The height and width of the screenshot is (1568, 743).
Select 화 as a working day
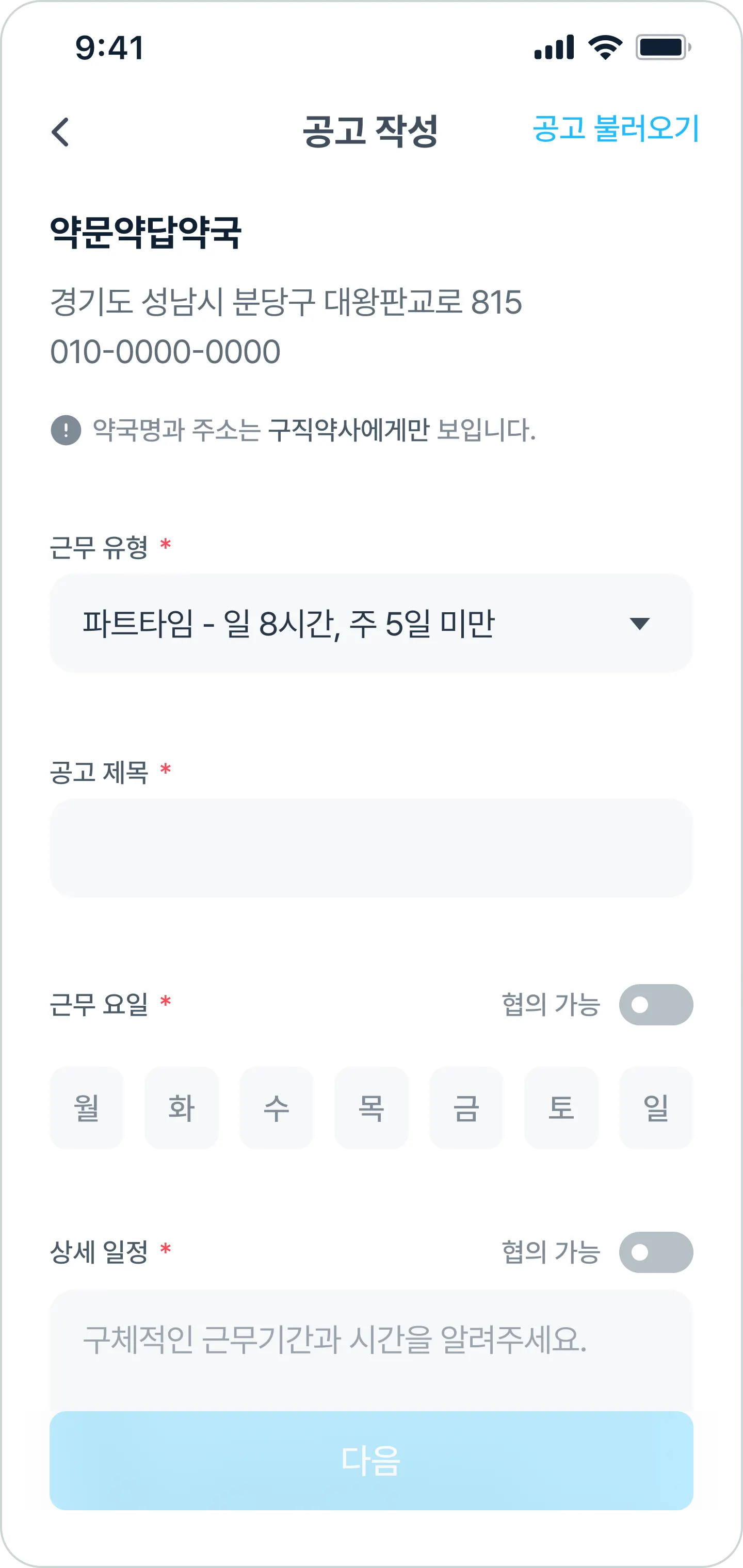(x=182, y=1107)
